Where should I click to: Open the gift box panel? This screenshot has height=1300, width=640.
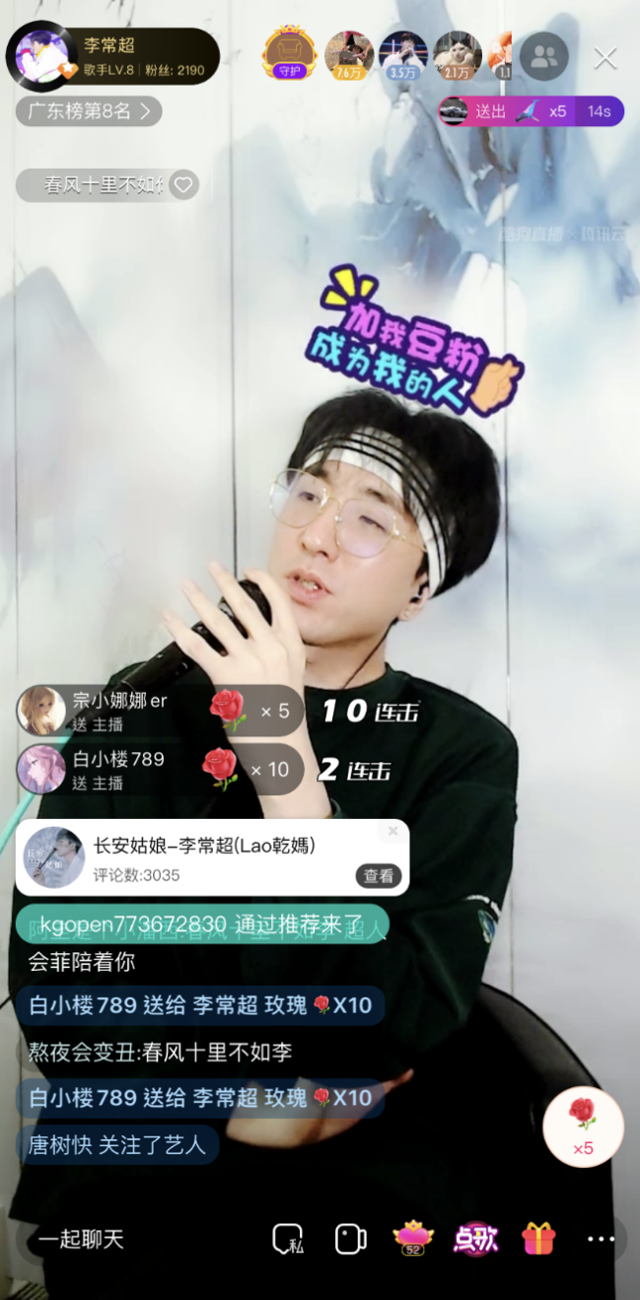click(x=538, y=1240)
